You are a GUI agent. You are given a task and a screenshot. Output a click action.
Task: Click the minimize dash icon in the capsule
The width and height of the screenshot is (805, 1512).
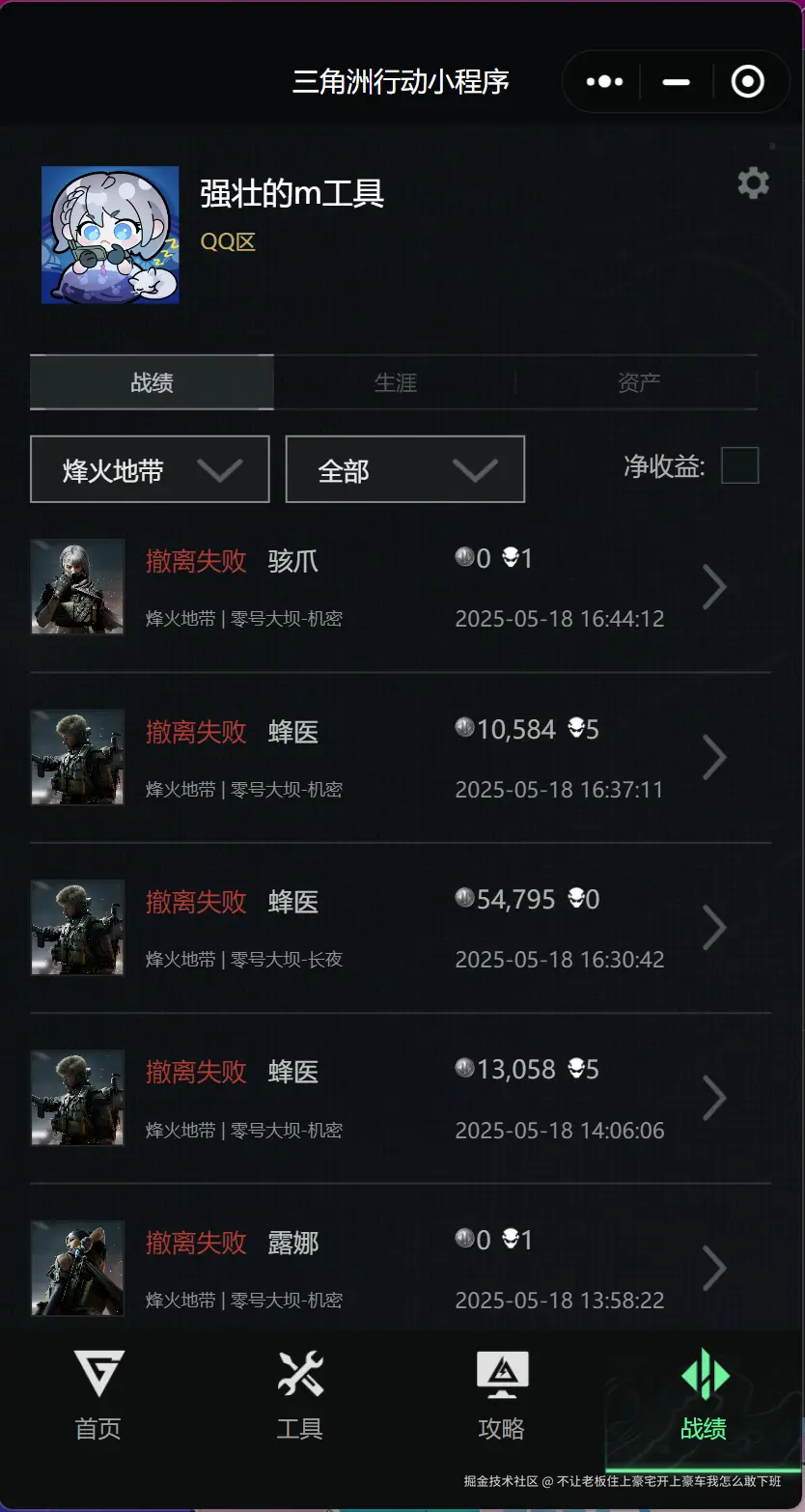tap(675, 81)
